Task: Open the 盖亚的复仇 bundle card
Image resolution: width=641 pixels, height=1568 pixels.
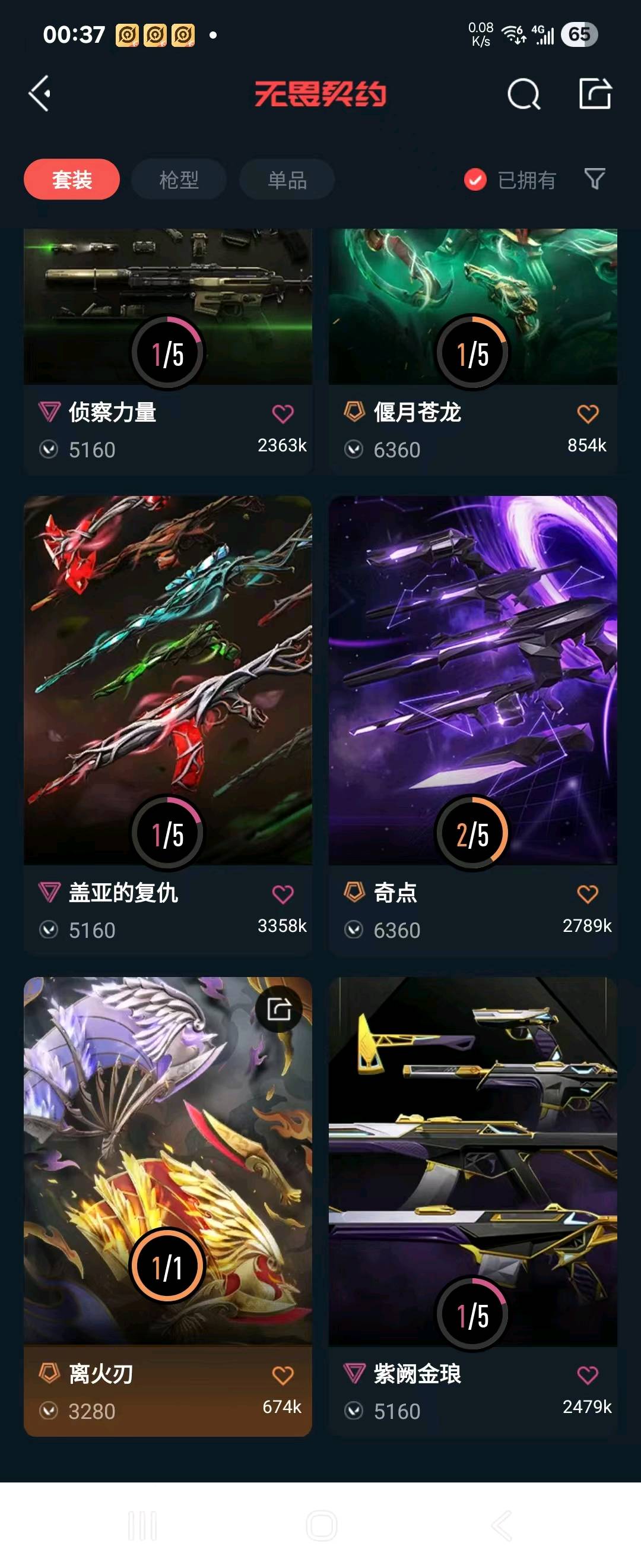Action: [x=168, y=726]
